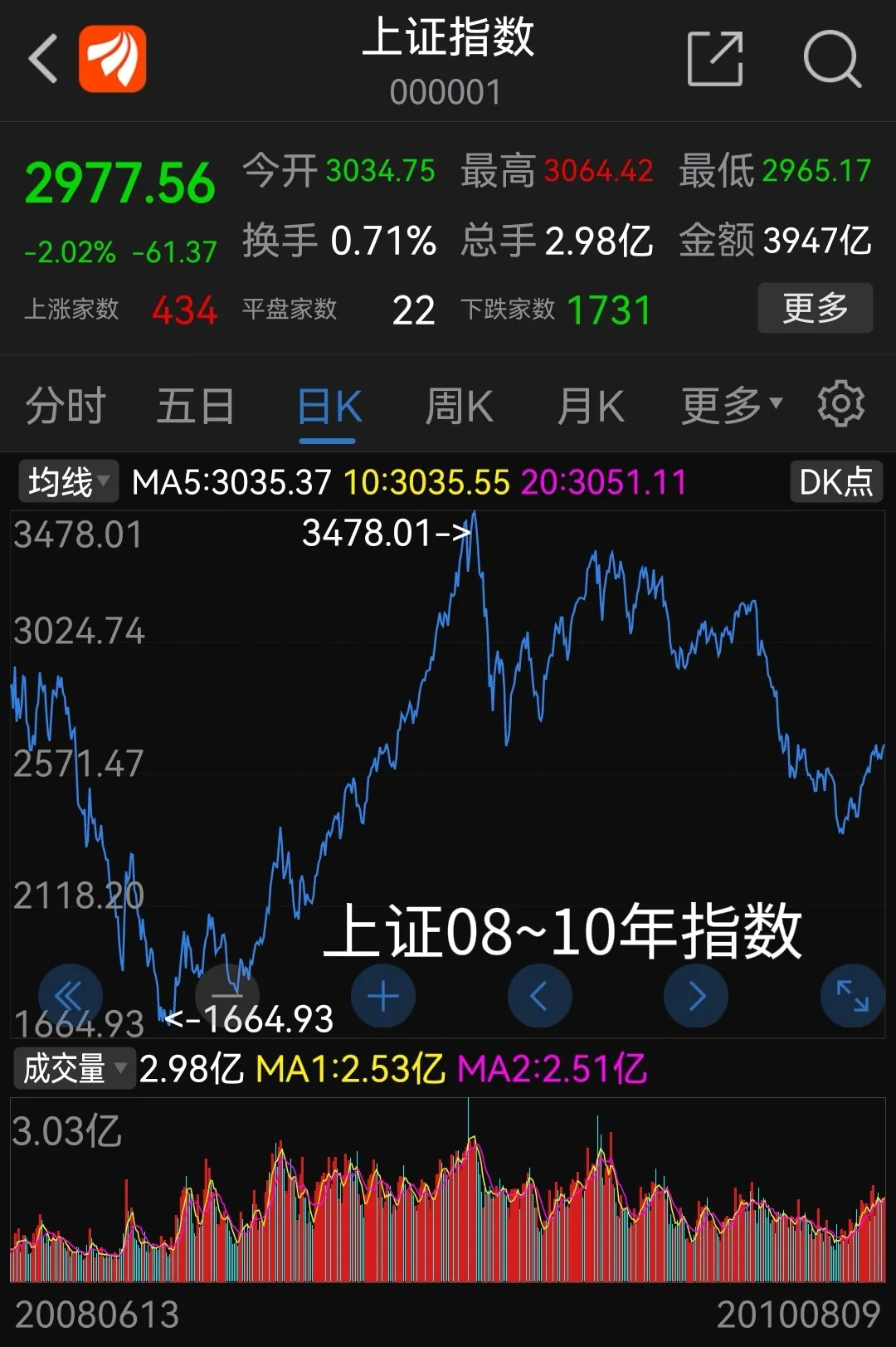Zoom out the K-line chart
The width and height of the screenshot is (896, 1347).
pyautogui.click(x=226, y=995)
